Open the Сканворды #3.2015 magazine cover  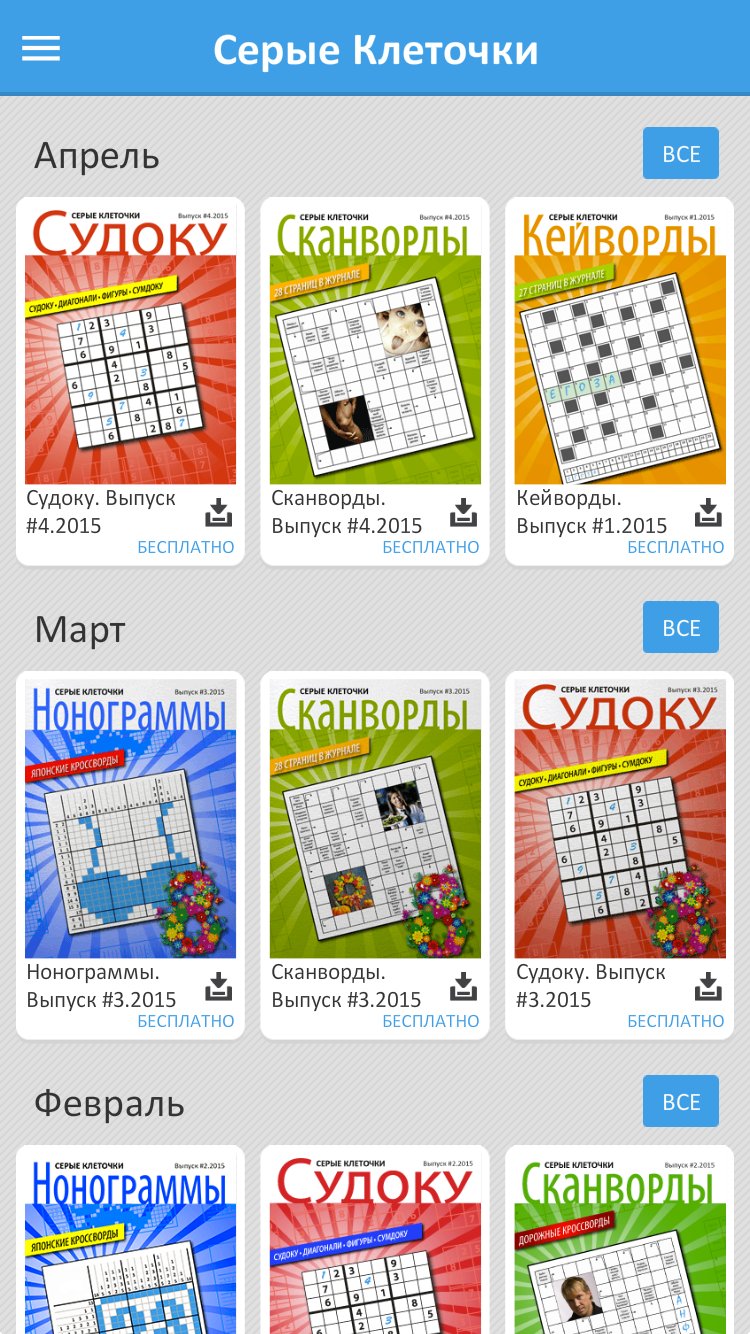point(375,819)
